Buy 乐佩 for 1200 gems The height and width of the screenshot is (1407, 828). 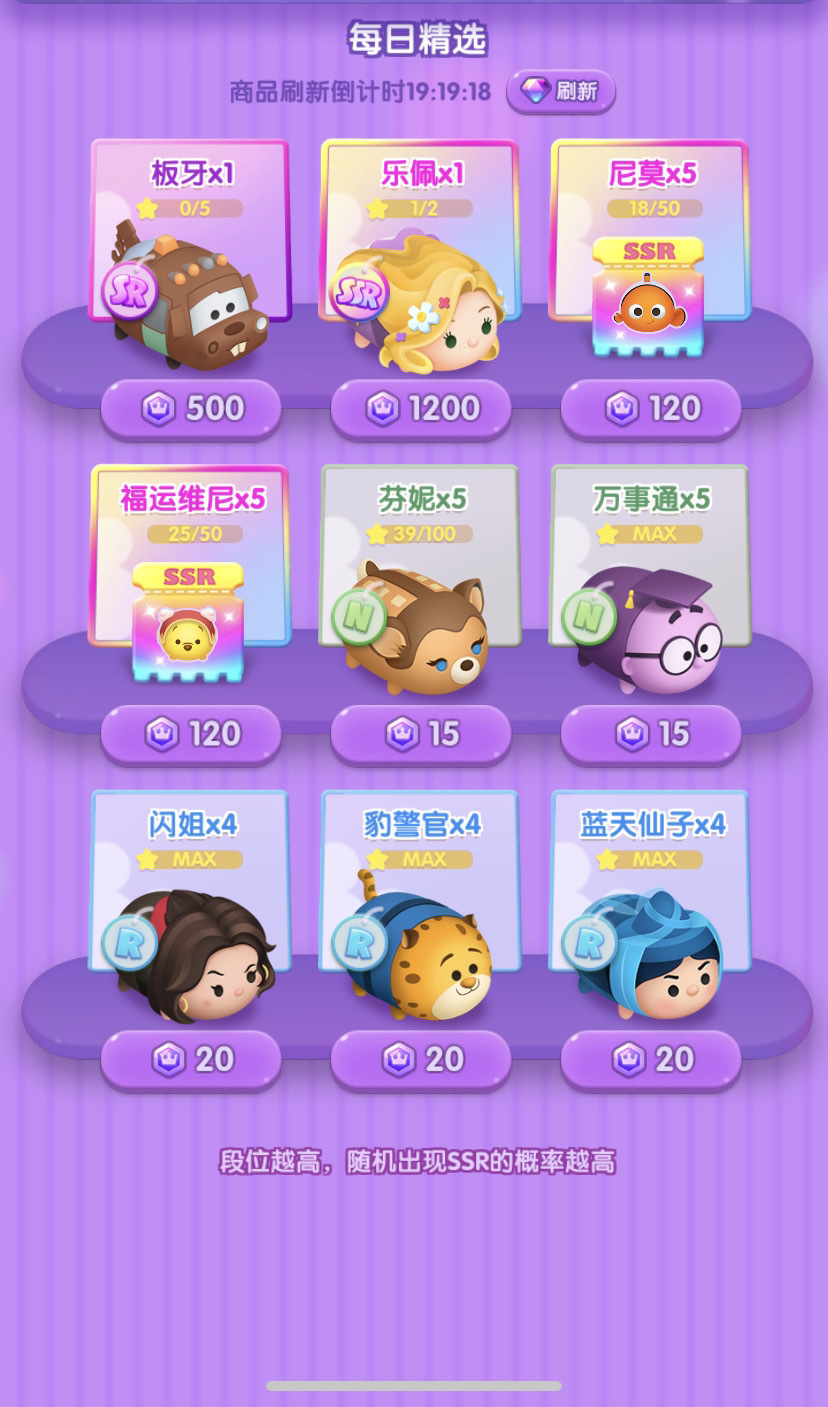tap(421, 407)
